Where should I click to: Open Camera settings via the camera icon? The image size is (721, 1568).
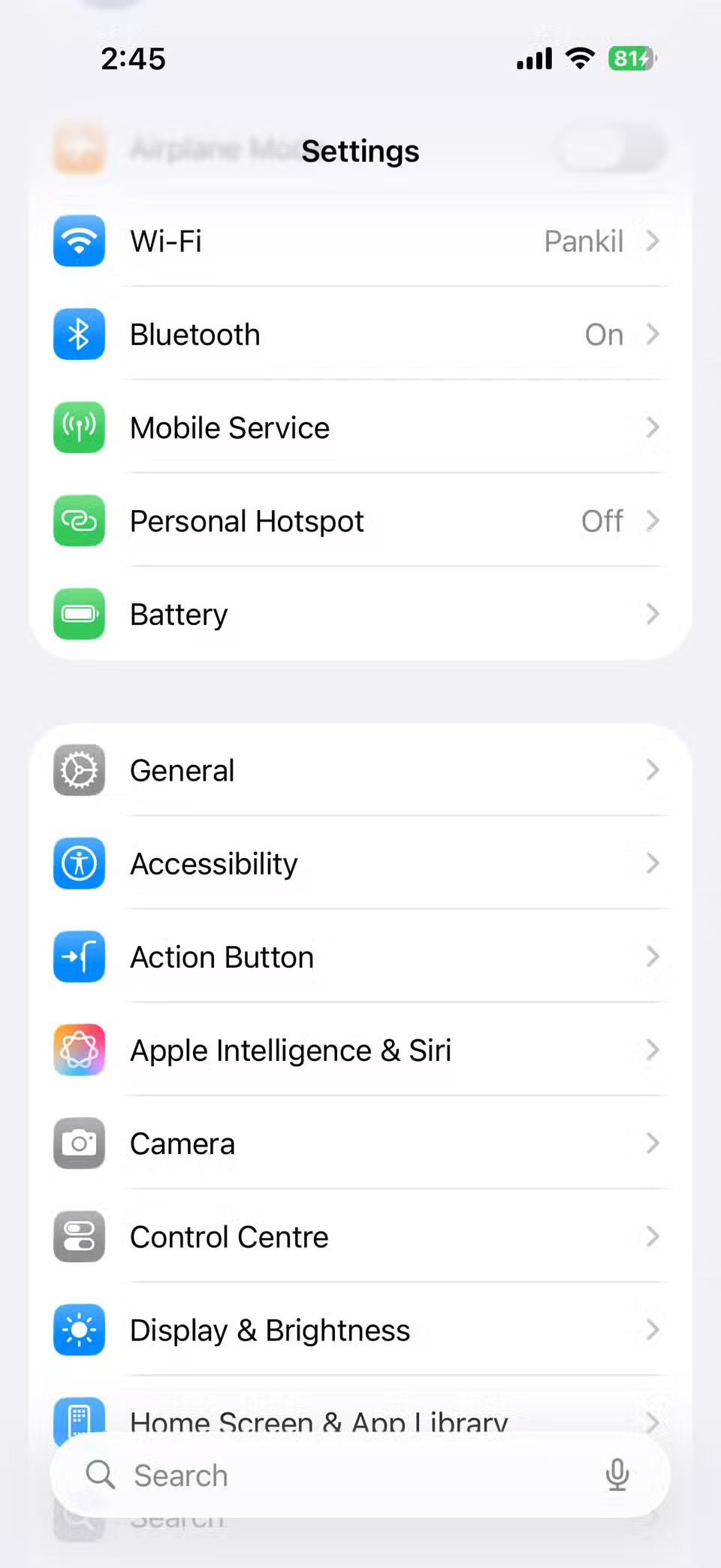coord(79,1143)
